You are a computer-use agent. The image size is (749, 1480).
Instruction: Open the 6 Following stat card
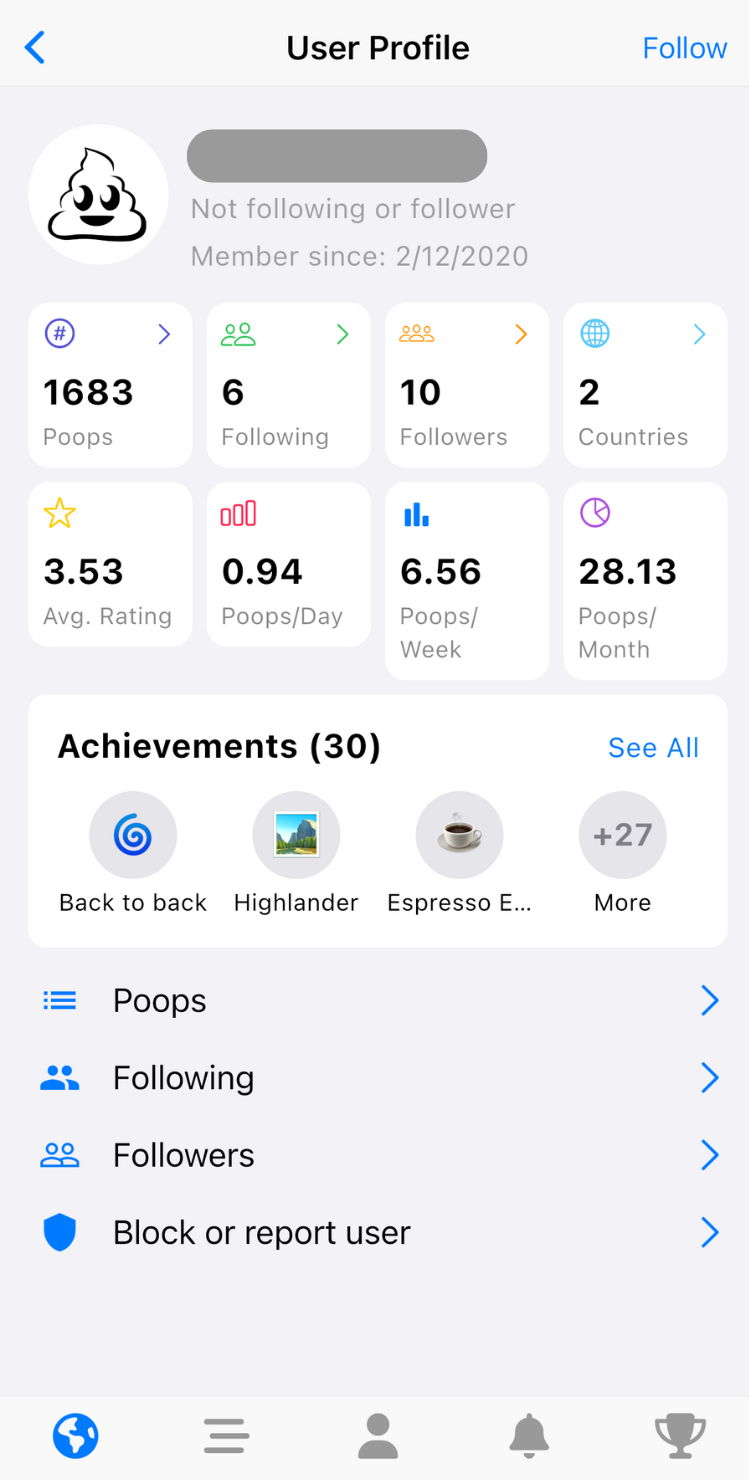289,385
